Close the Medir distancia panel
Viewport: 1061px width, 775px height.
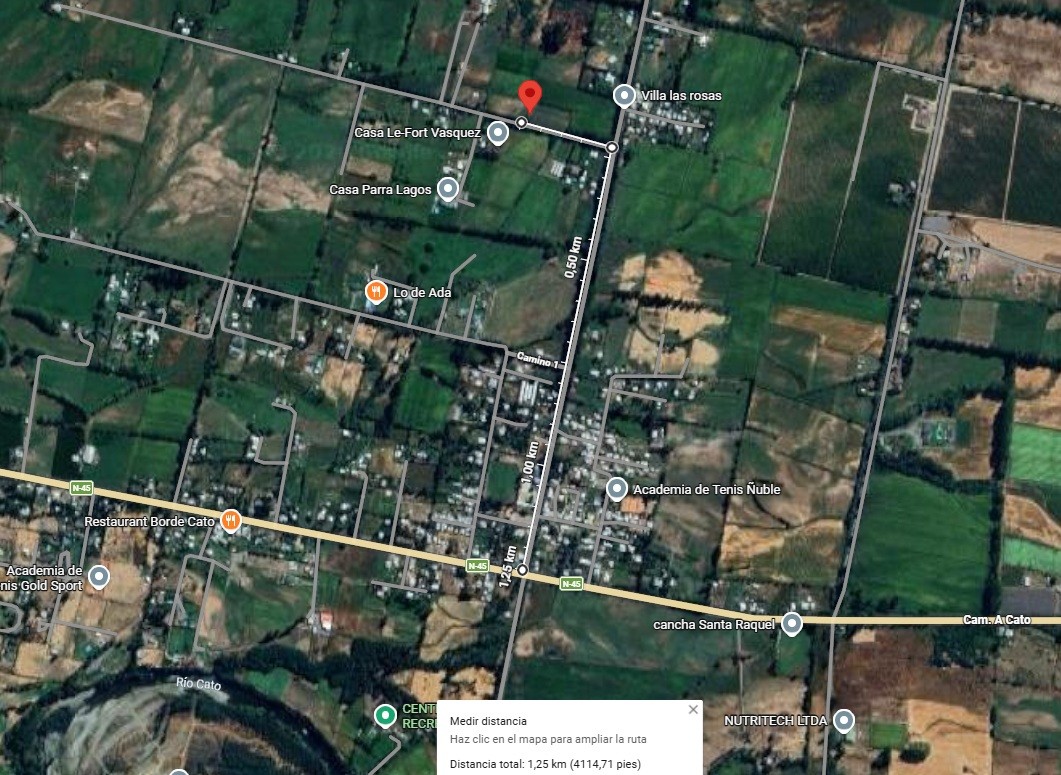[x=693, y=709]
